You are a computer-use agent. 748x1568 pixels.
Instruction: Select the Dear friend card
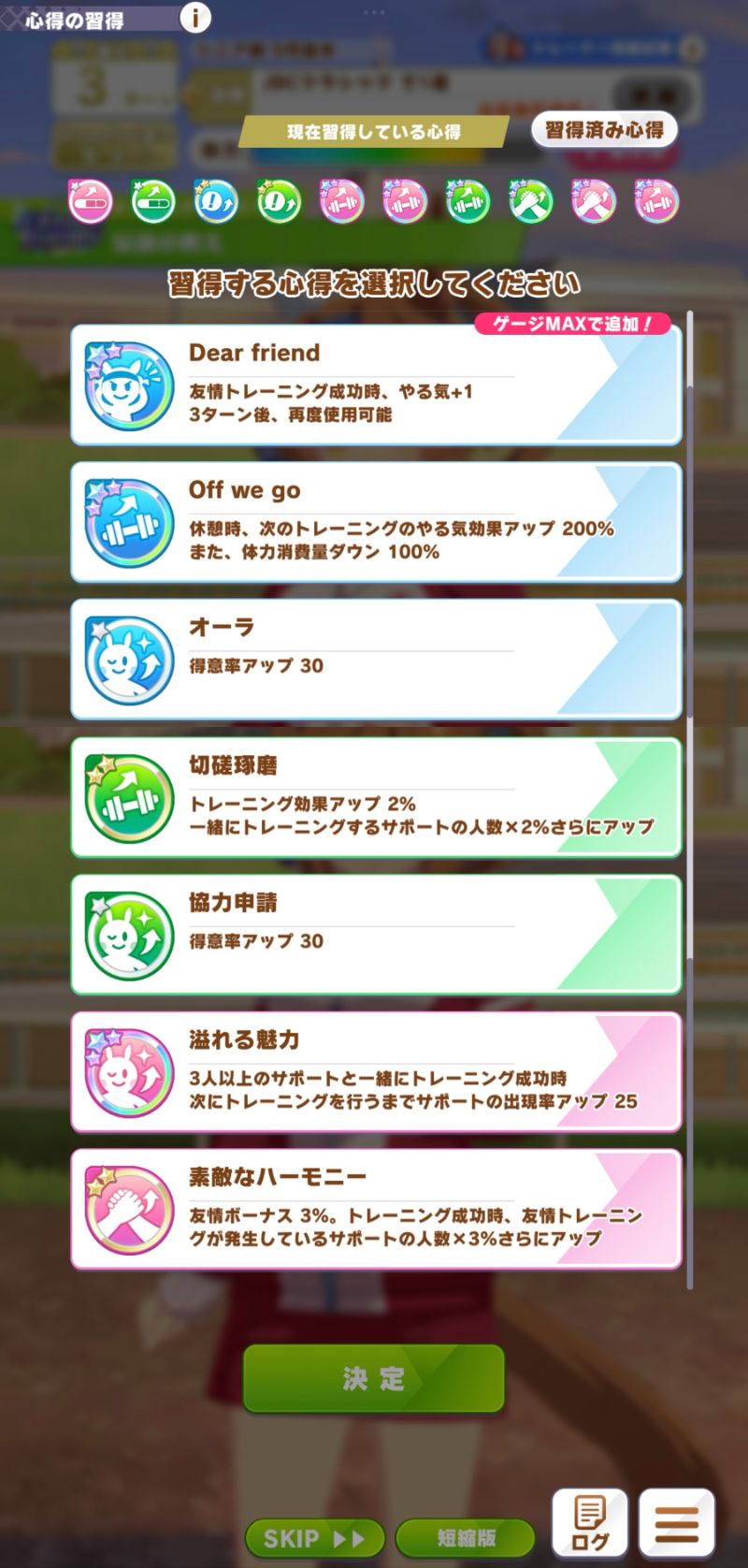click(376, 385)
